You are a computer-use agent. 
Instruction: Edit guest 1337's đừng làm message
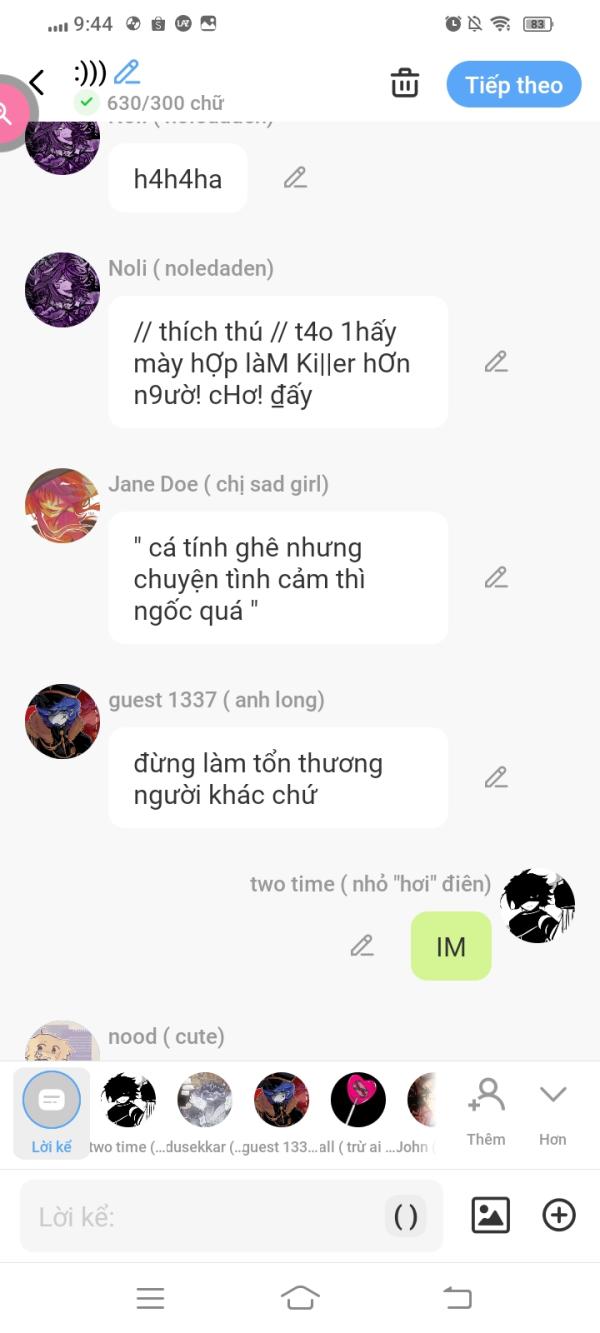point(496,777)
